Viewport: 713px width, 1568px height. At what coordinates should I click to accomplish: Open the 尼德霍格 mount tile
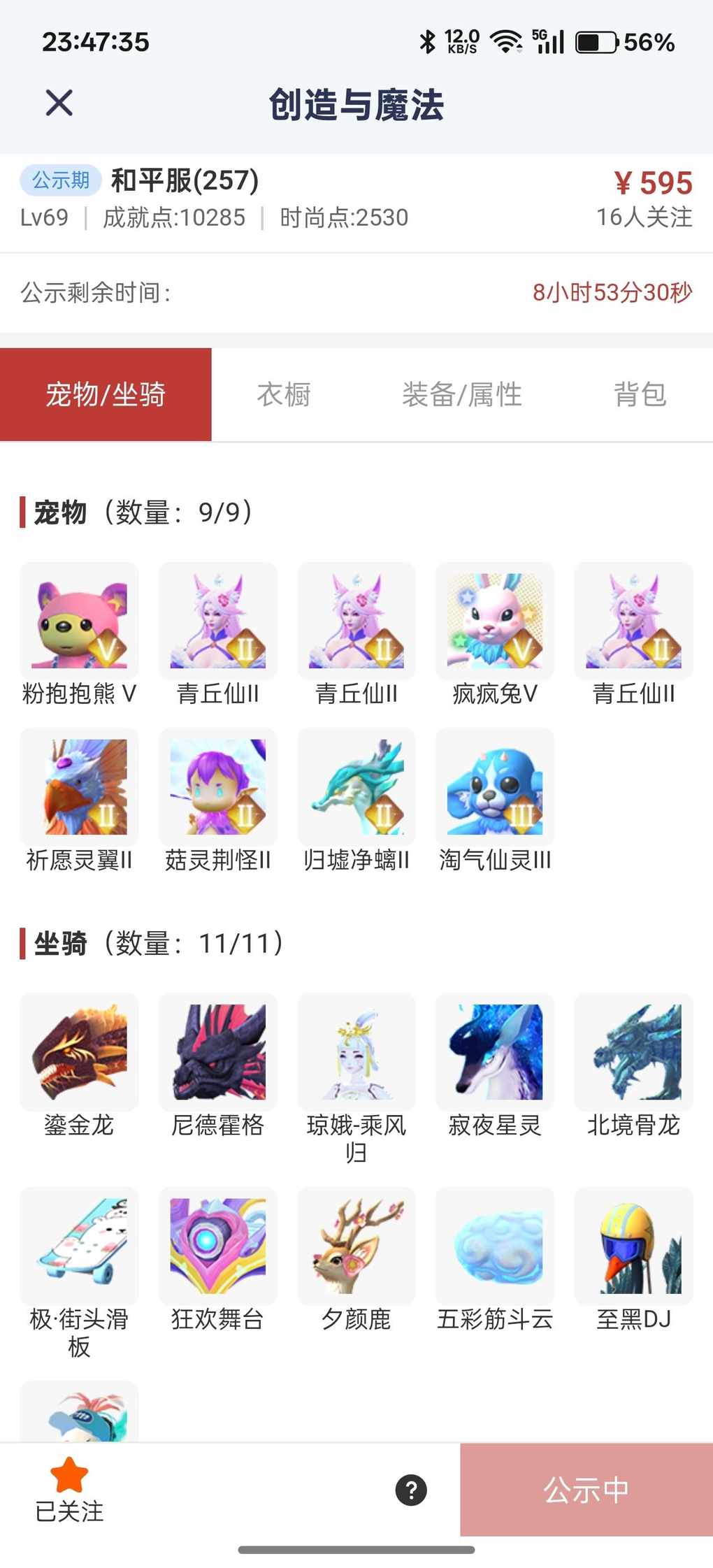(x=217, y=1052)
